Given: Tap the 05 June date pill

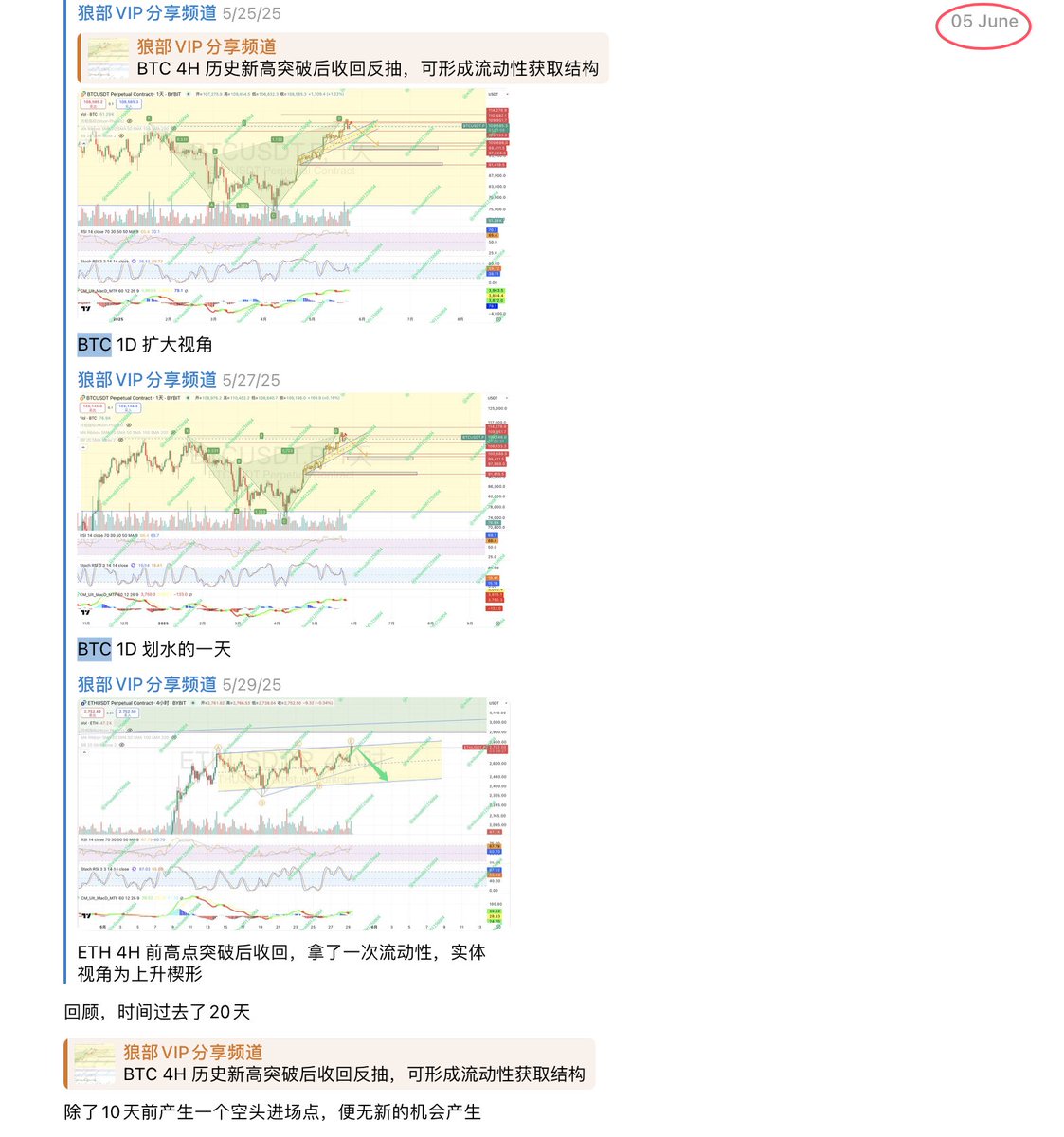Looking at the screenshot, I should click(x=983, y=23).
